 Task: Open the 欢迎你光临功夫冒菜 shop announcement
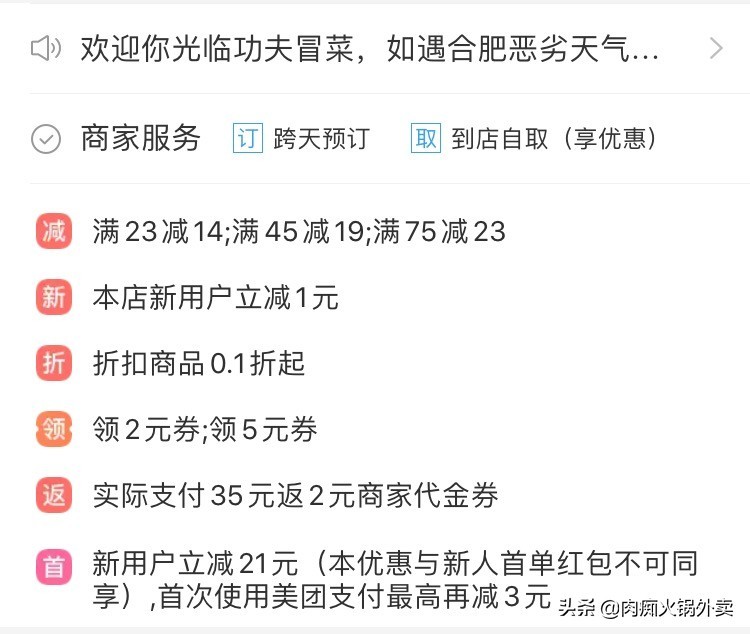point(370,48)
